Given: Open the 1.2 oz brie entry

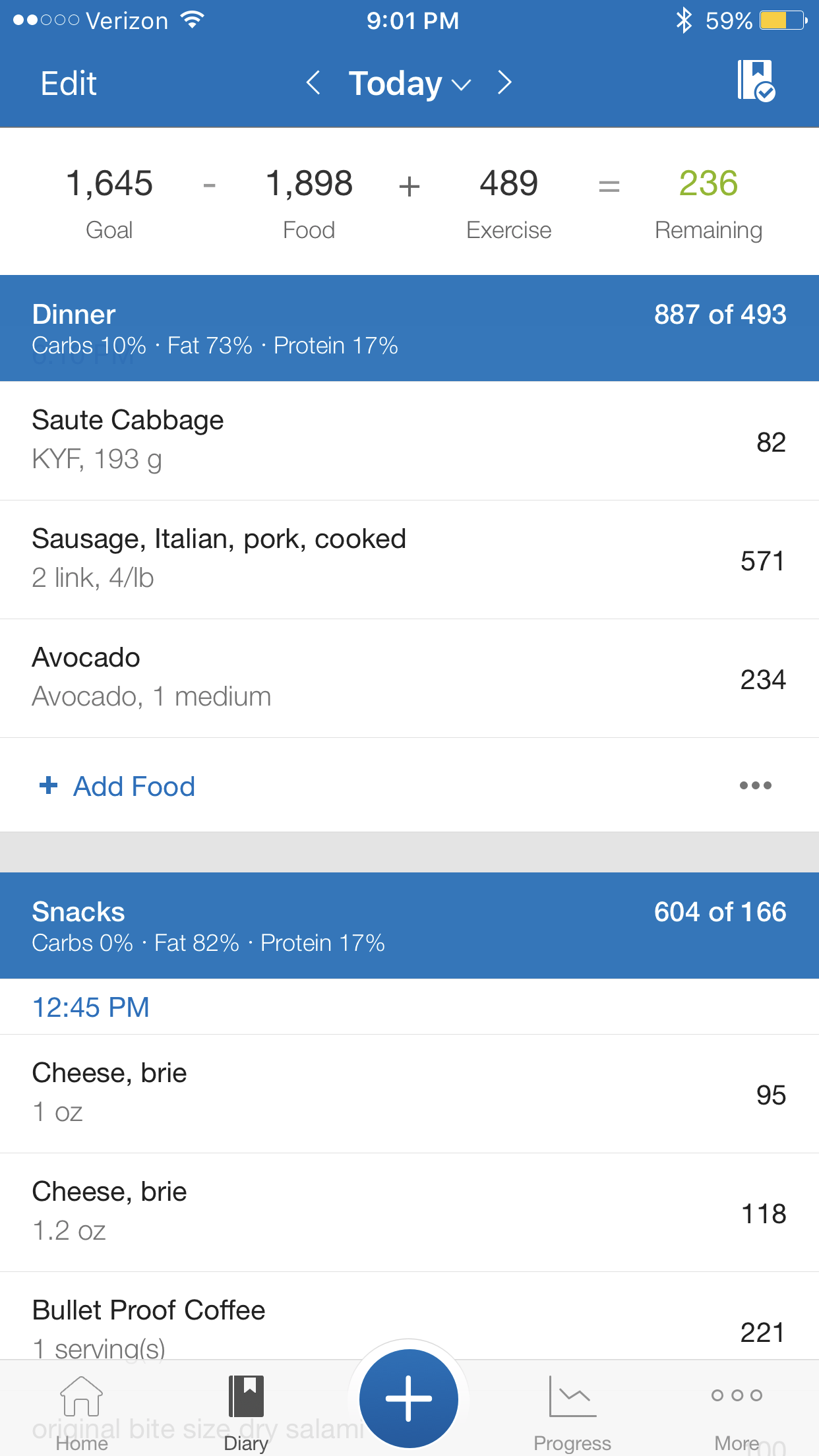Looking at the screenshot, I should click(409, 1212).
